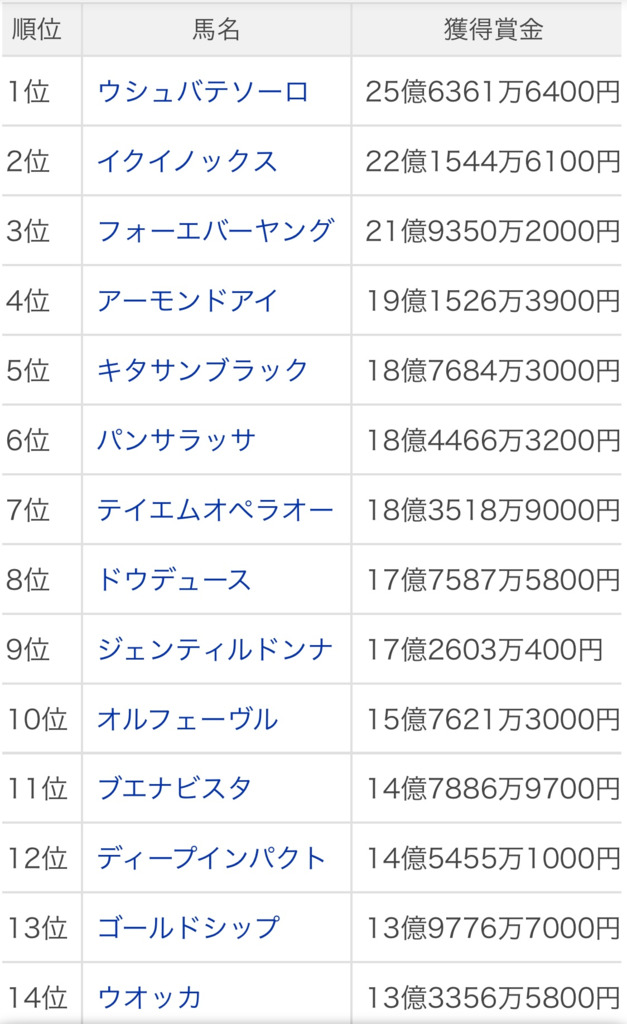
Task: Select the キタサンブラック link
Action: [x=202, y=370]
